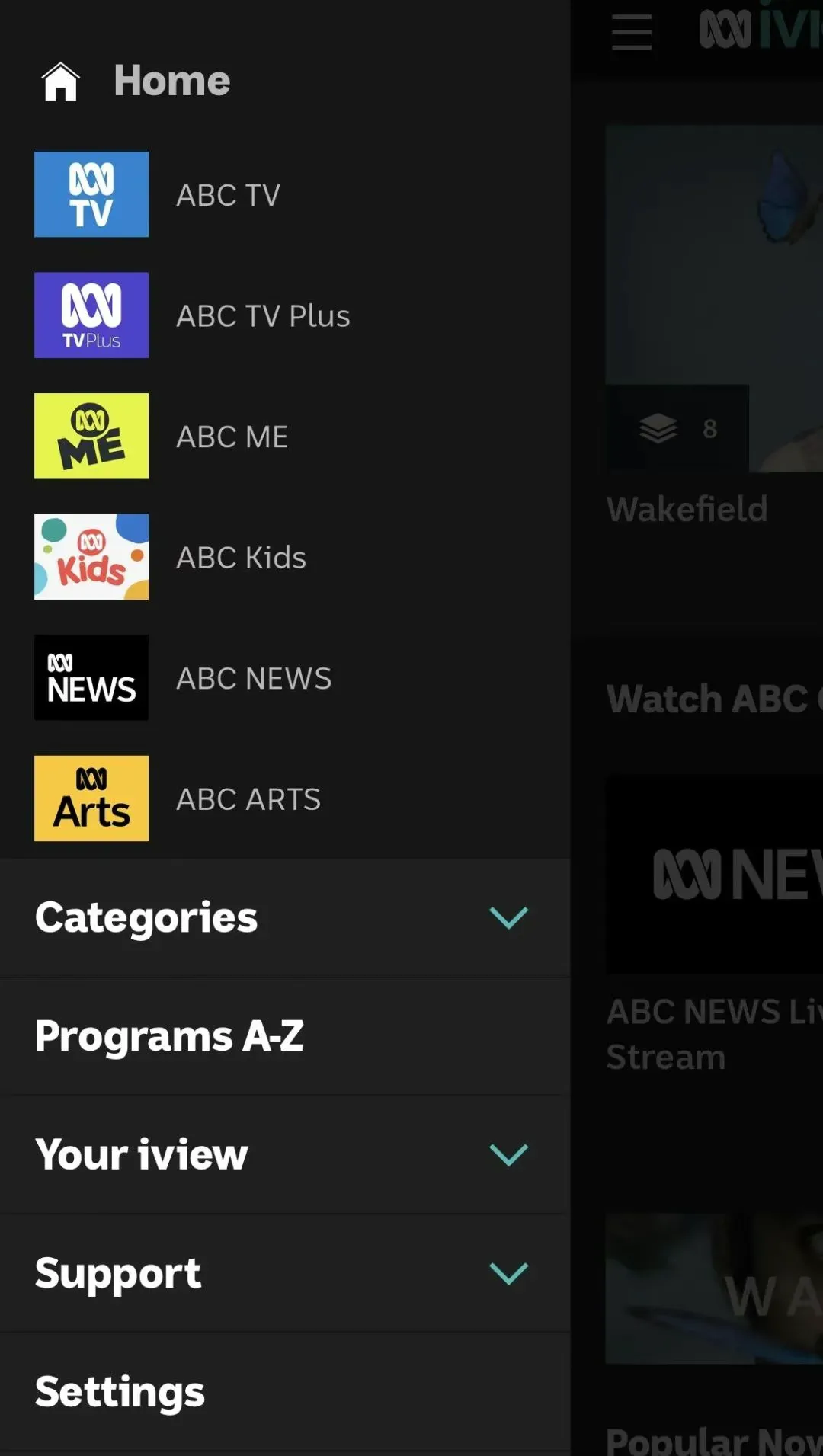Select the ABC ARTS channel
Image resolution: width=823 pixels, height=1456 pixels.
click(248, 799)
